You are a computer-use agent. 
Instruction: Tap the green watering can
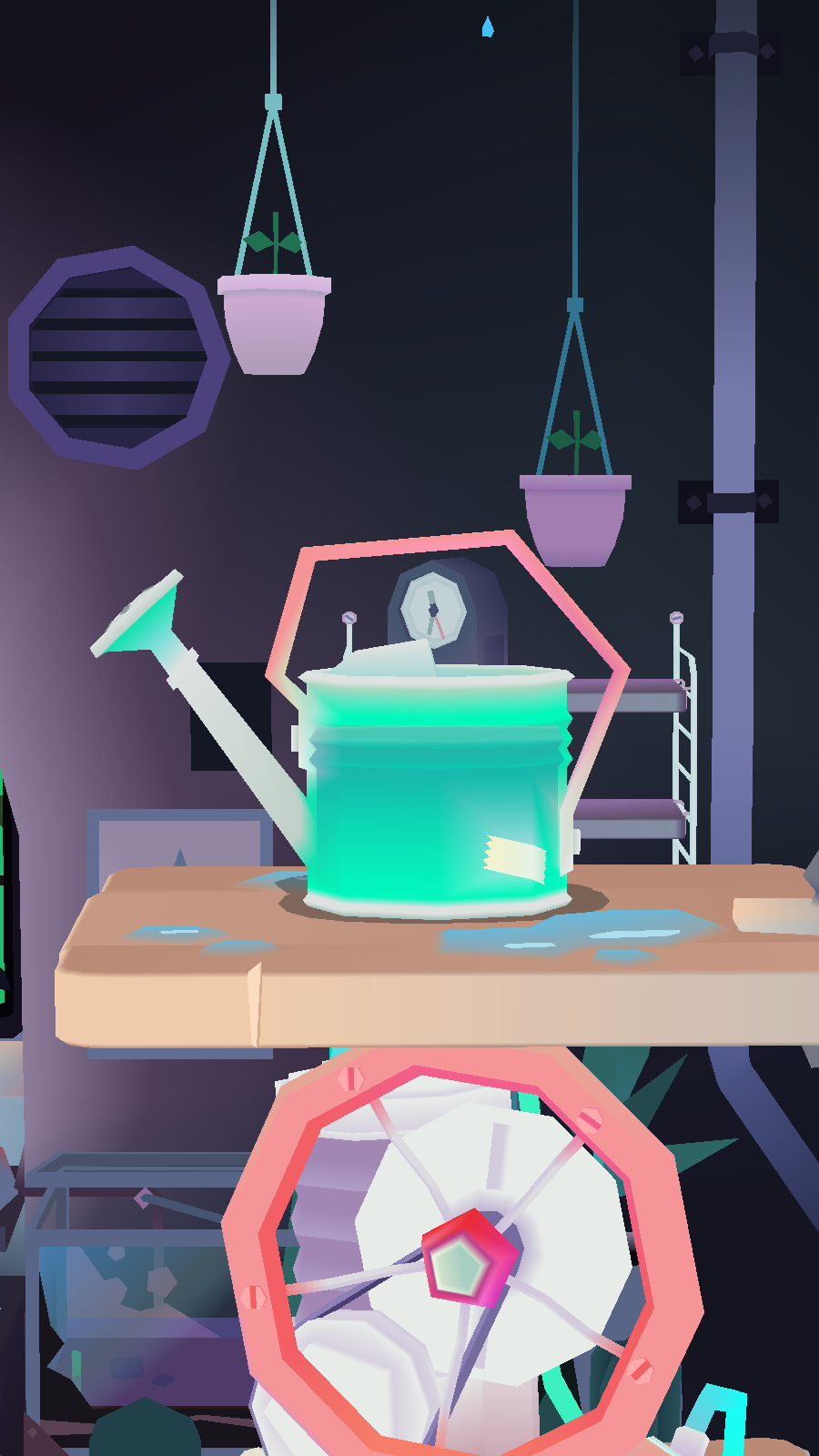(435, 792)
